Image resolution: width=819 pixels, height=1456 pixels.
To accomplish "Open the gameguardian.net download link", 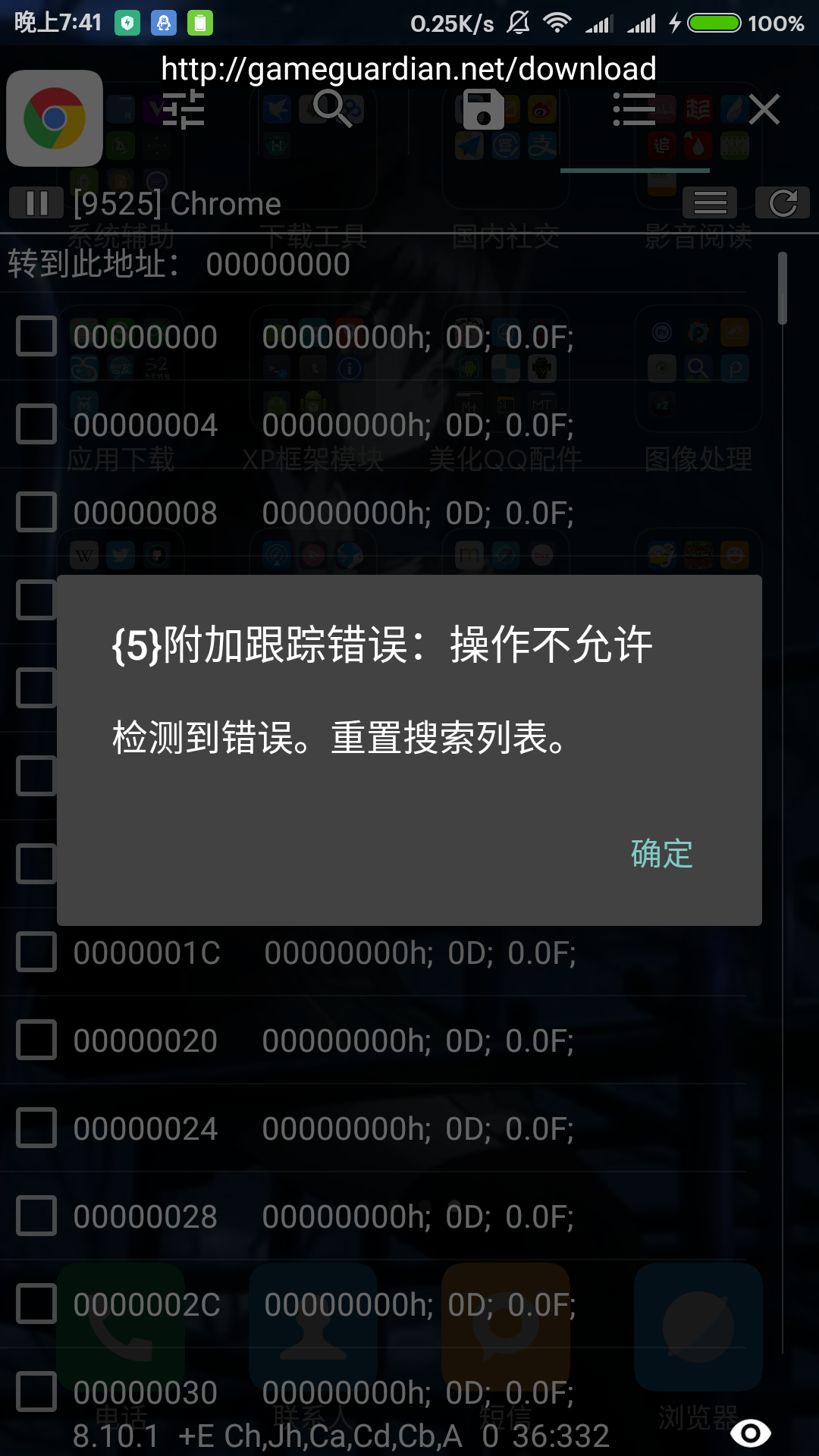I will pyautogui.click(x=409, y=69).
